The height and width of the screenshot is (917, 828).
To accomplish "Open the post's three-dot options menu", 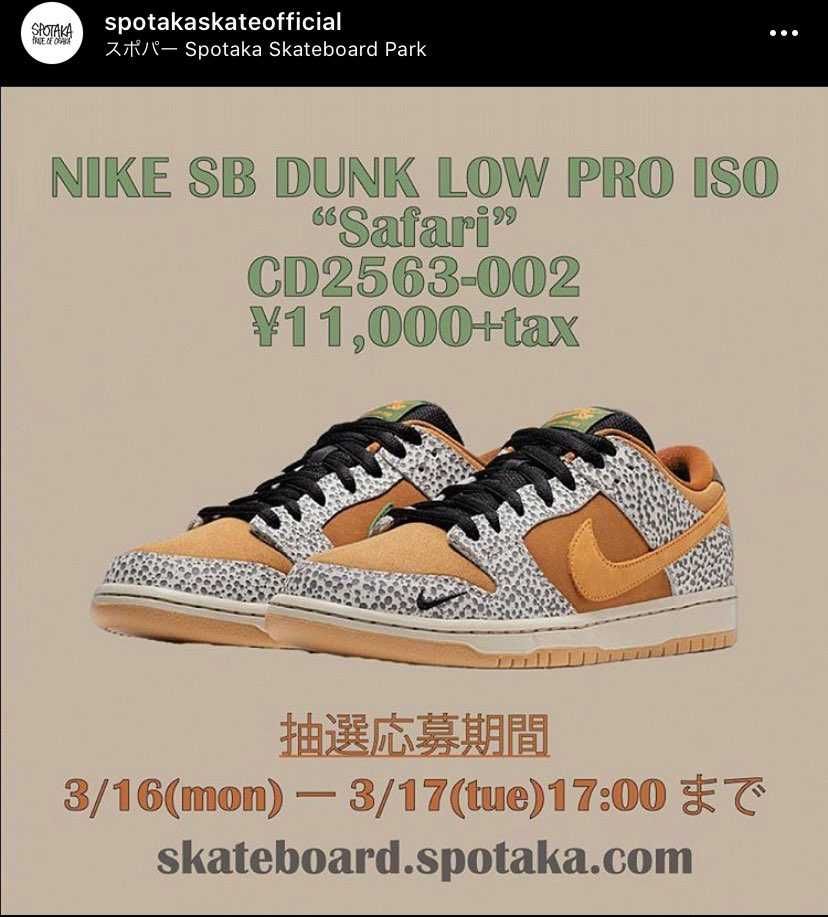I will (784, 33).
